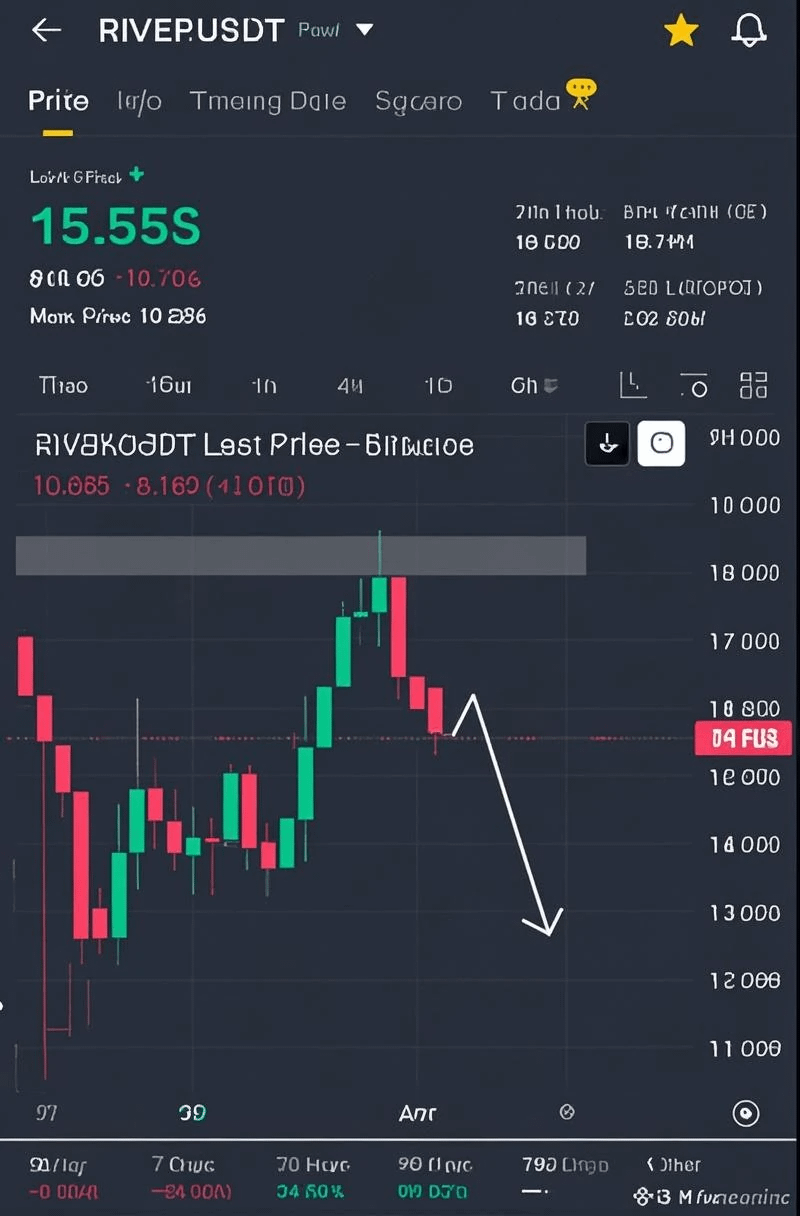Select the 1D chart interval
The height and width of the screenshot is (1216, 800).
(437, 385)
